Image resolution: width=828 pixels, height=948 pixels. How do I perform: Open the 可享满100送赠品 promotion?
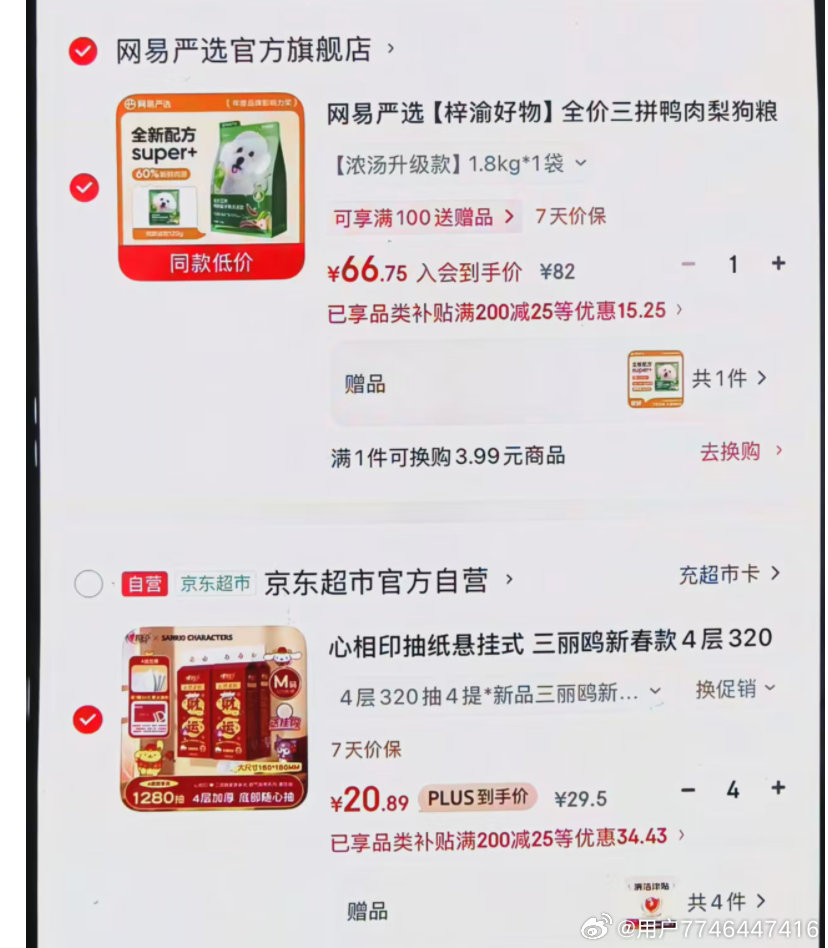pyautogui.click(x=424, y=216)
